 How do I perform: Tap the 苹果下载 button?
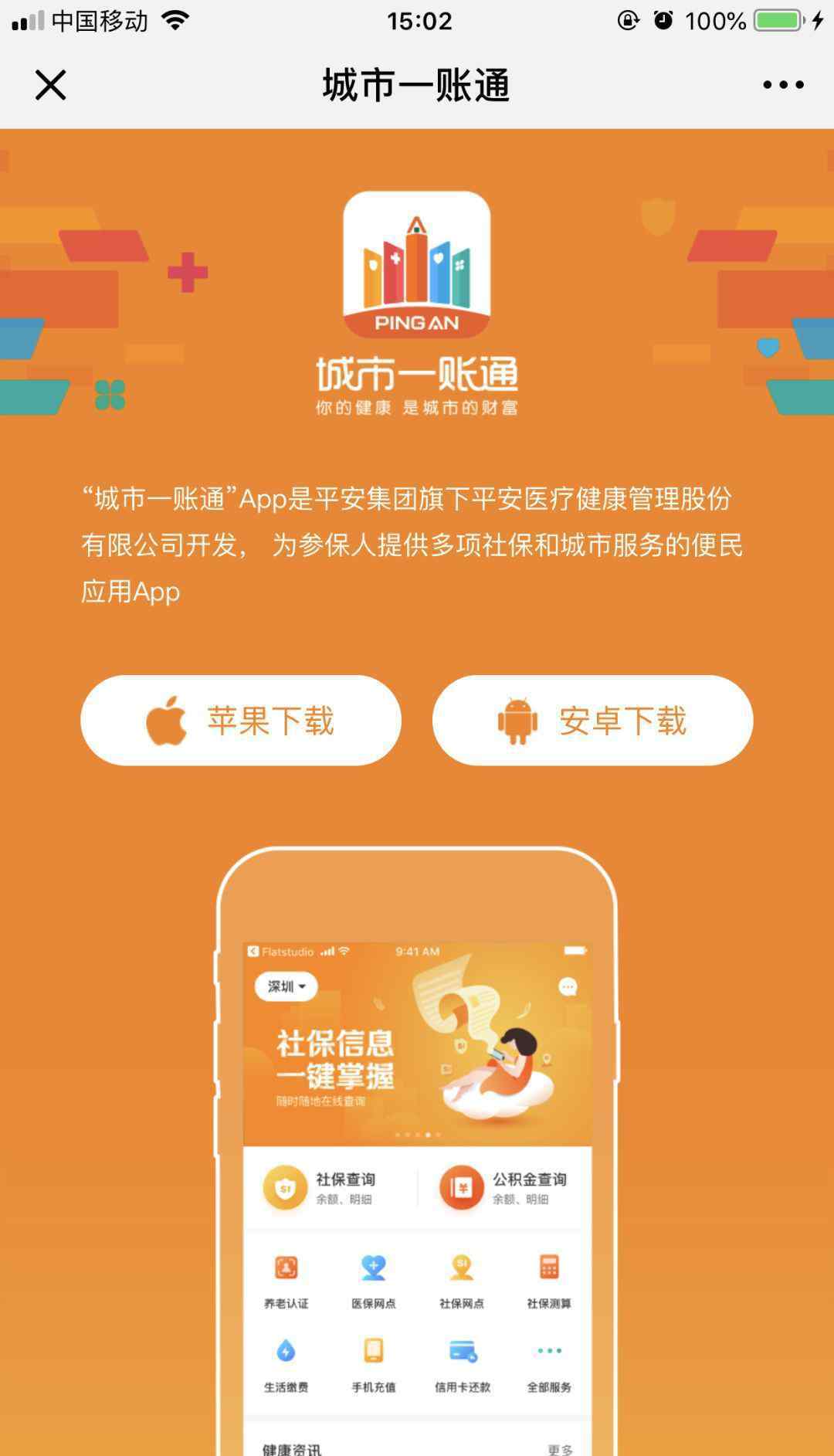pyautogui.click(x=241, y=720)
